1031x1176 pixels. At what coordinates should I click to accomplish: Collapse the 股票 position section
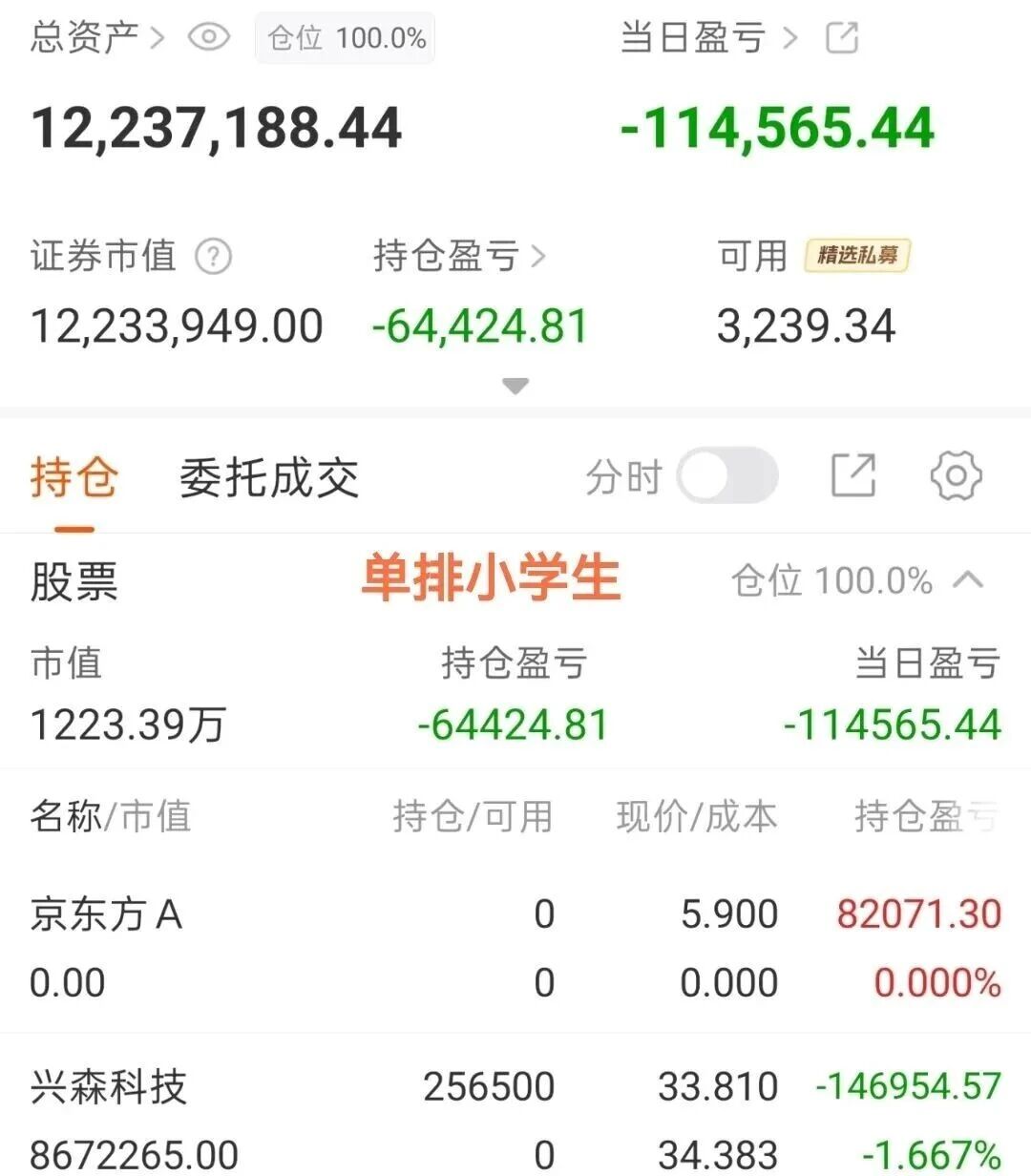[x=968, y=579]
